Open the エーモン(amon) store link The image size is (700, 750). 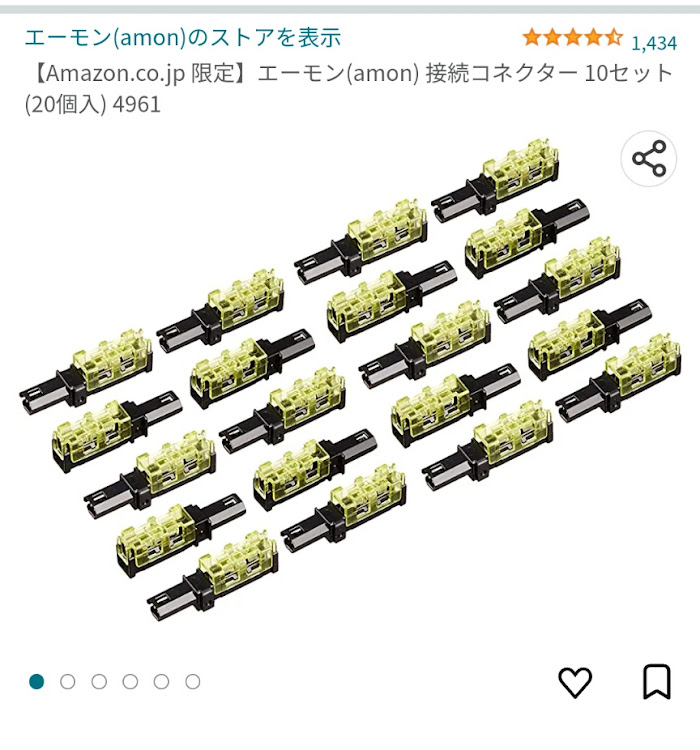pos(182,37)
